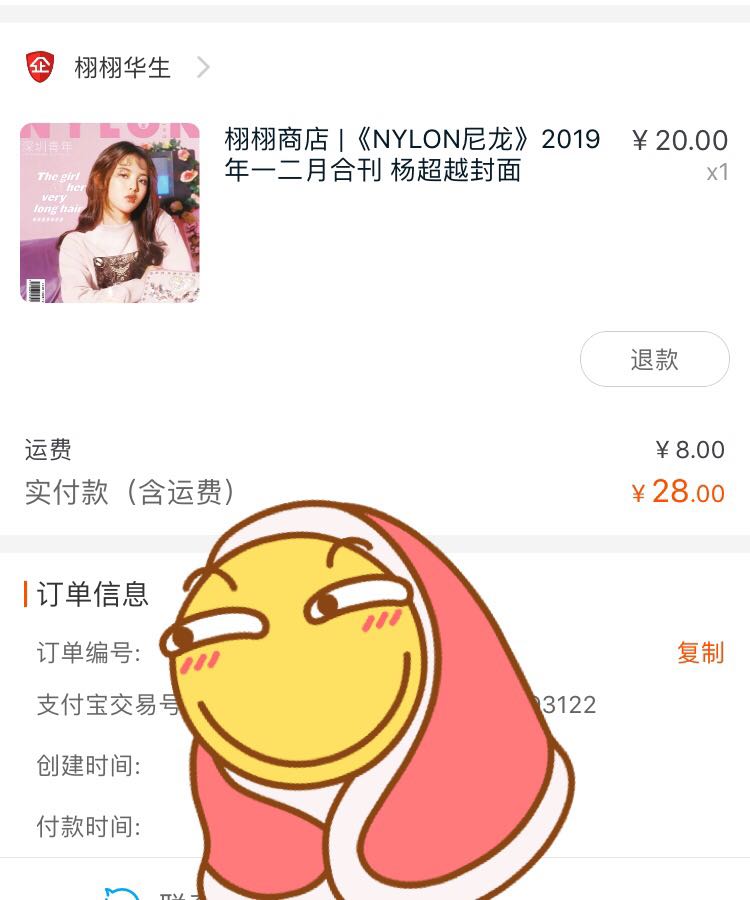
Task: View the NYLON尼龙 2019 product title details
Action: (412, 155)
